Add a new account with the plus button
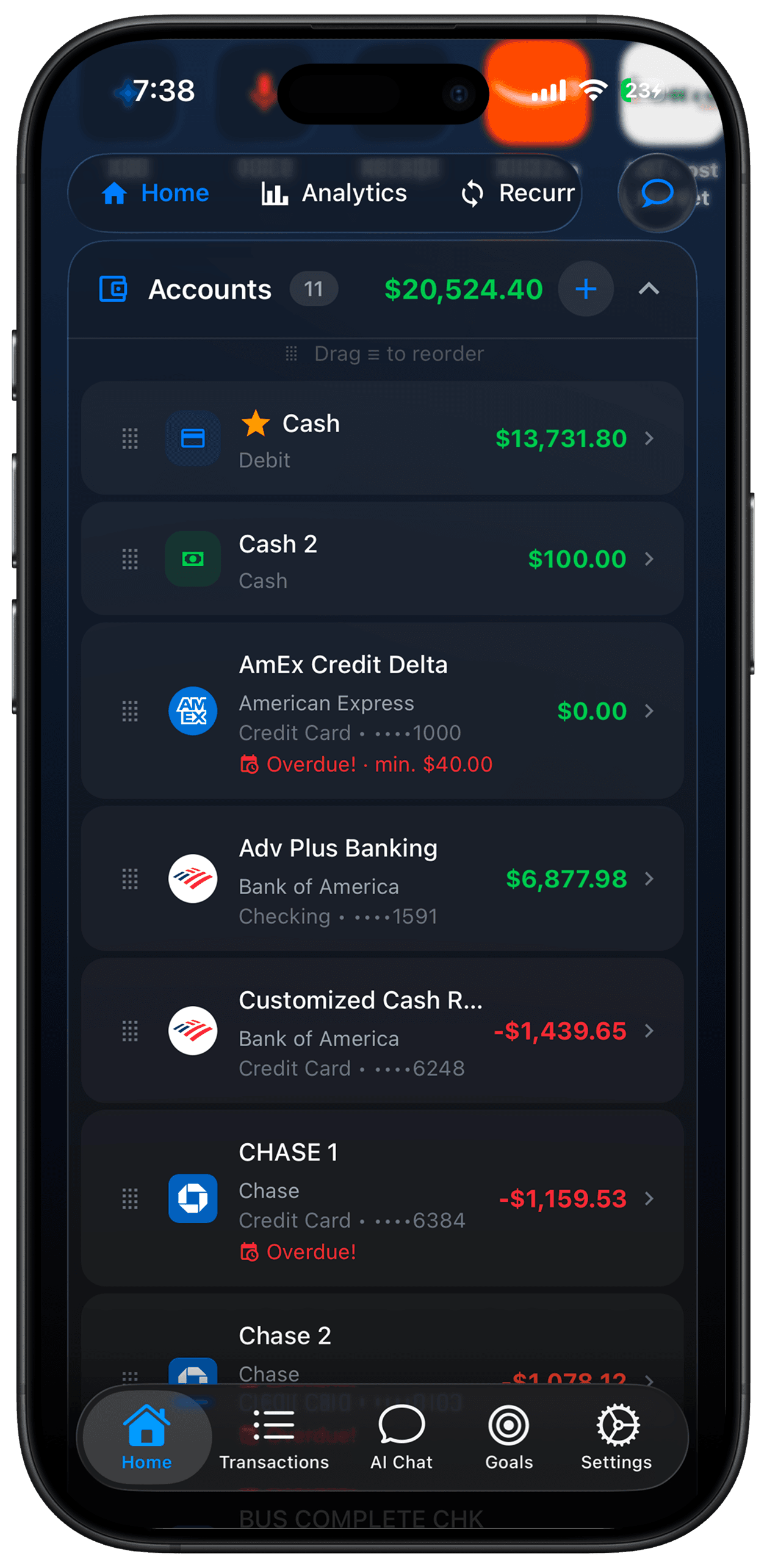 (x=585, y=290)
